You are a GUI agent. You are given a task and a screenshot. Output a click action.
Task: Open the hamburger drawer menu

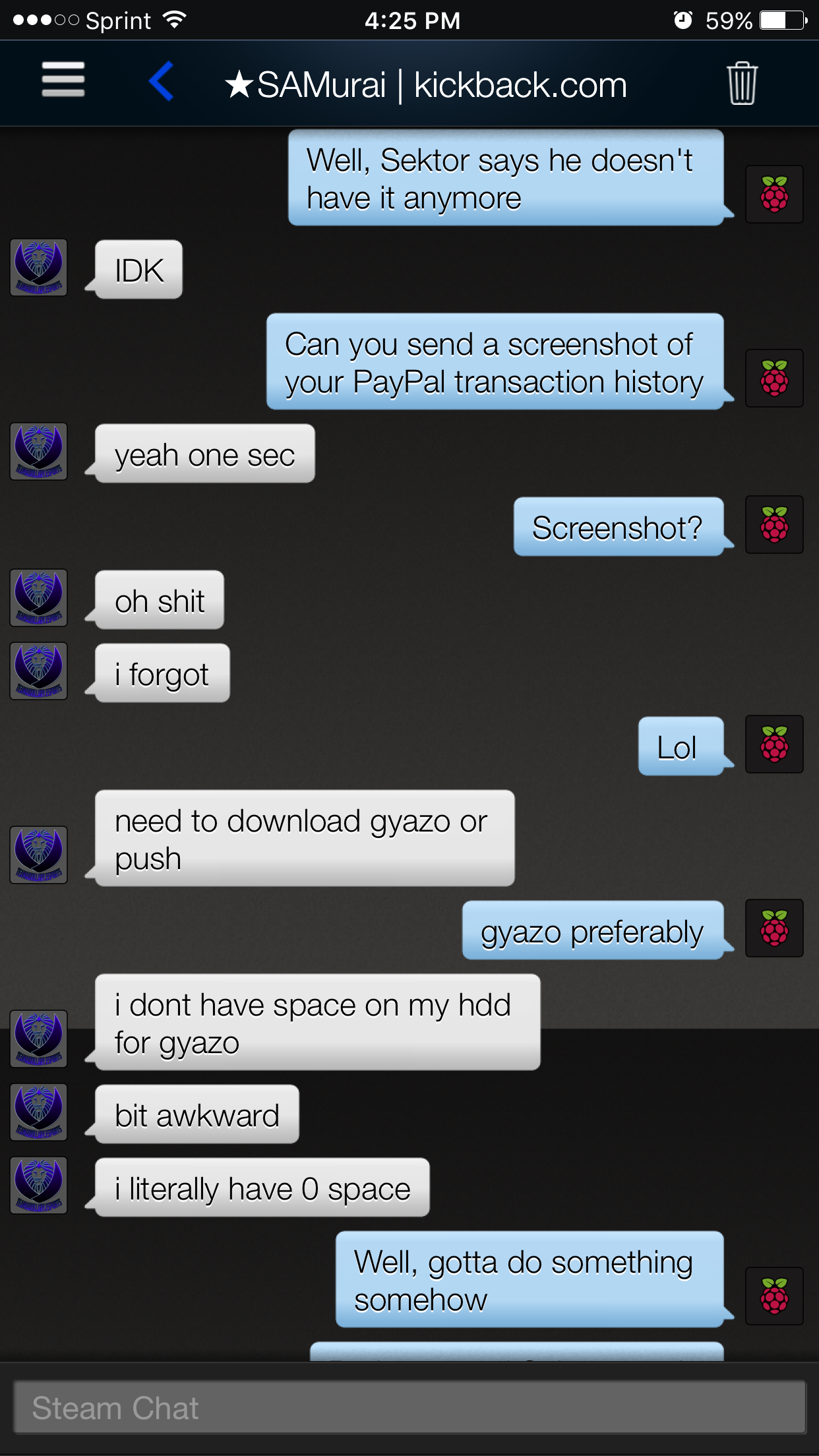(63, 80)
